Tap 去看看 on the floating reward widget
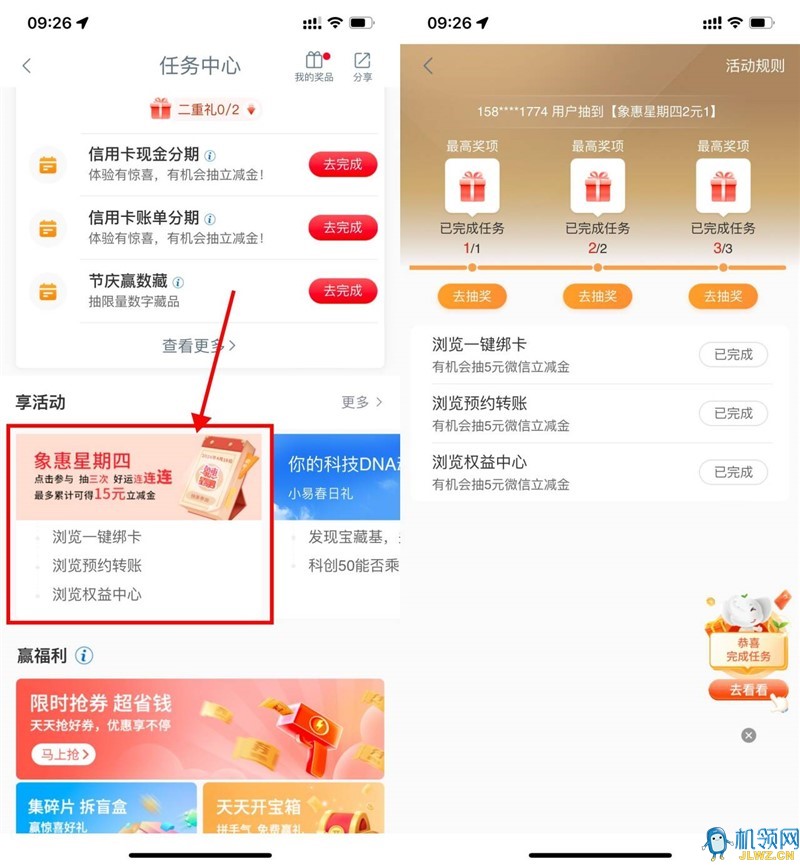The image size is (800, 865). pyautogui.click(x=748, y=690)
